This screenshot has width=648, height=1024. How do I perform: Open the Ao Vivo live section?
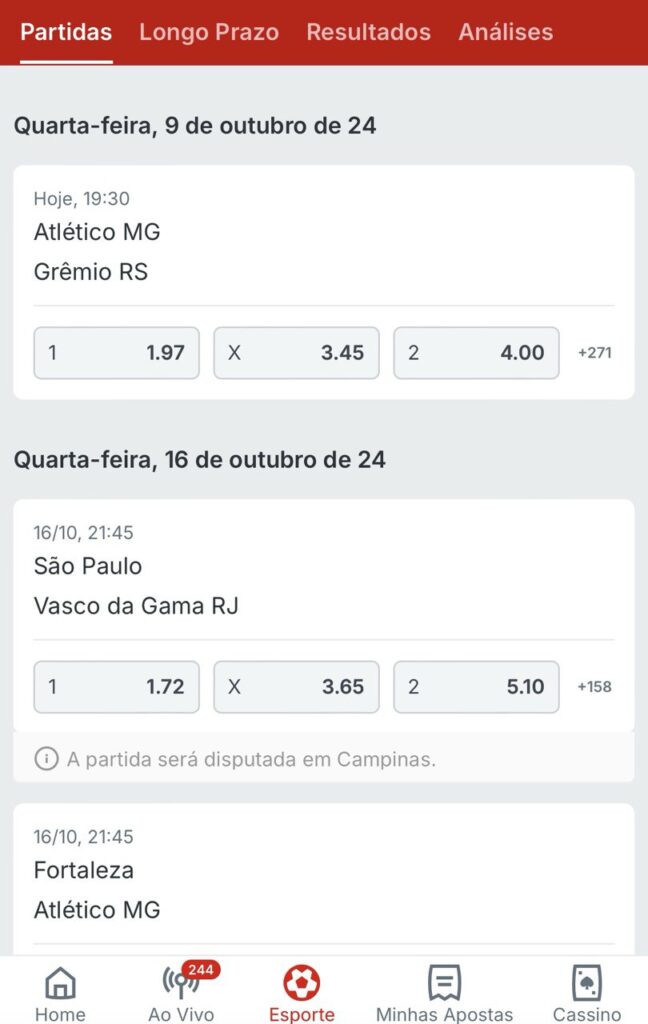(x=181, y=993)
